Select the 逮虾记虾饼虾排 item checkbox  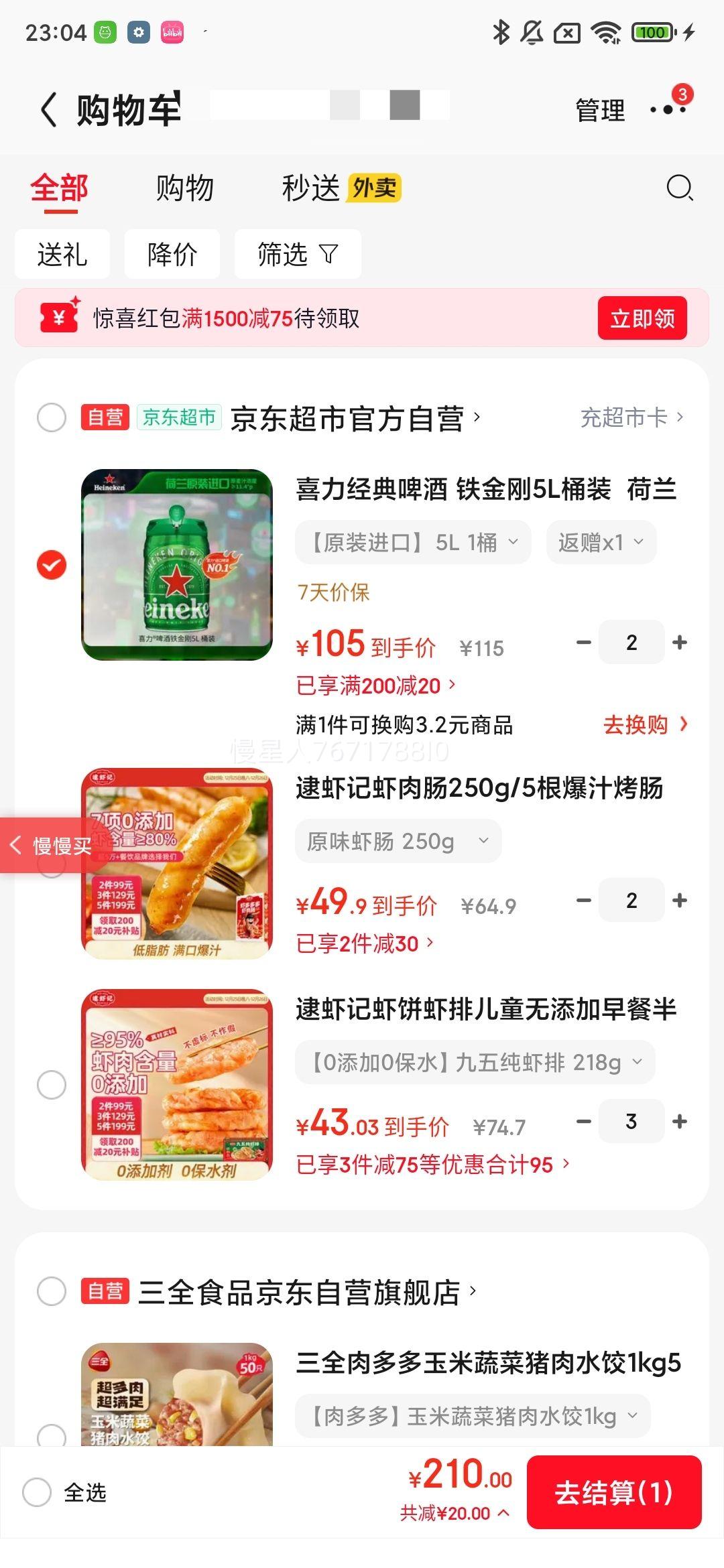52,1084
